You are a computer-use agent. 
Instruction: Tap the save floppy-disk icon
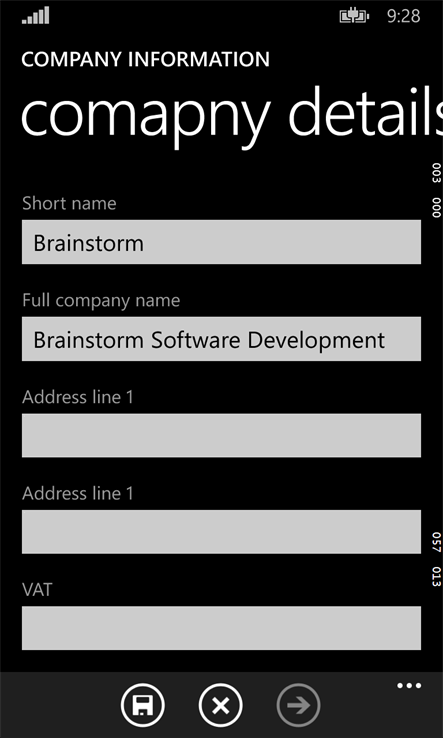click(x=143, y=705)
